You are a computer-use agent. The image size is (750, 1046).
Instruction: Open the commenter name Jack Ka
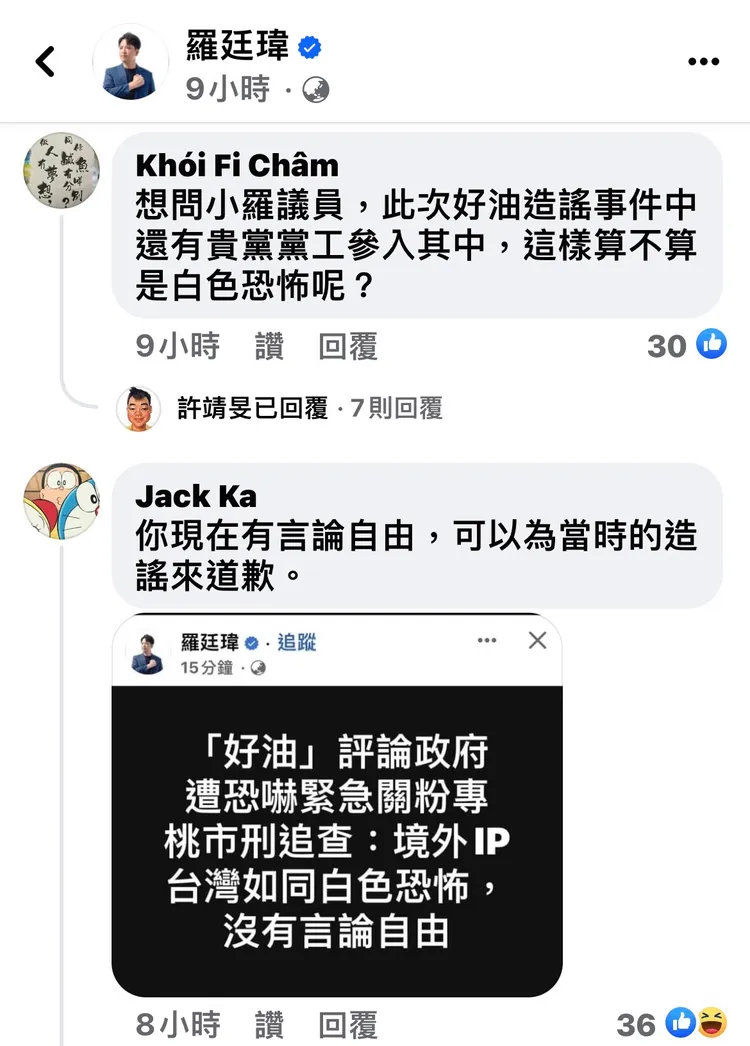(x=196, y=496)
